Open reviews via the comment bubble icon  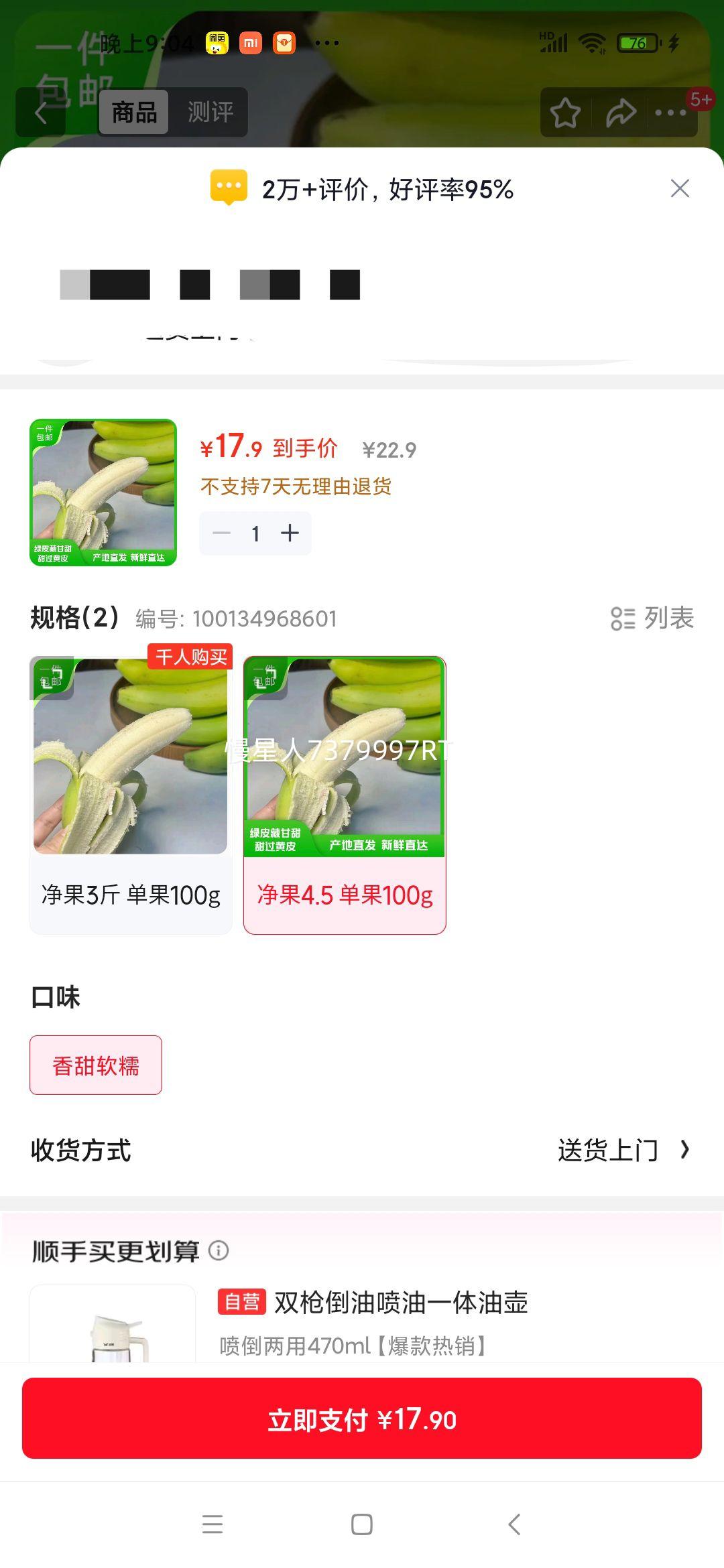pos(229,188)
